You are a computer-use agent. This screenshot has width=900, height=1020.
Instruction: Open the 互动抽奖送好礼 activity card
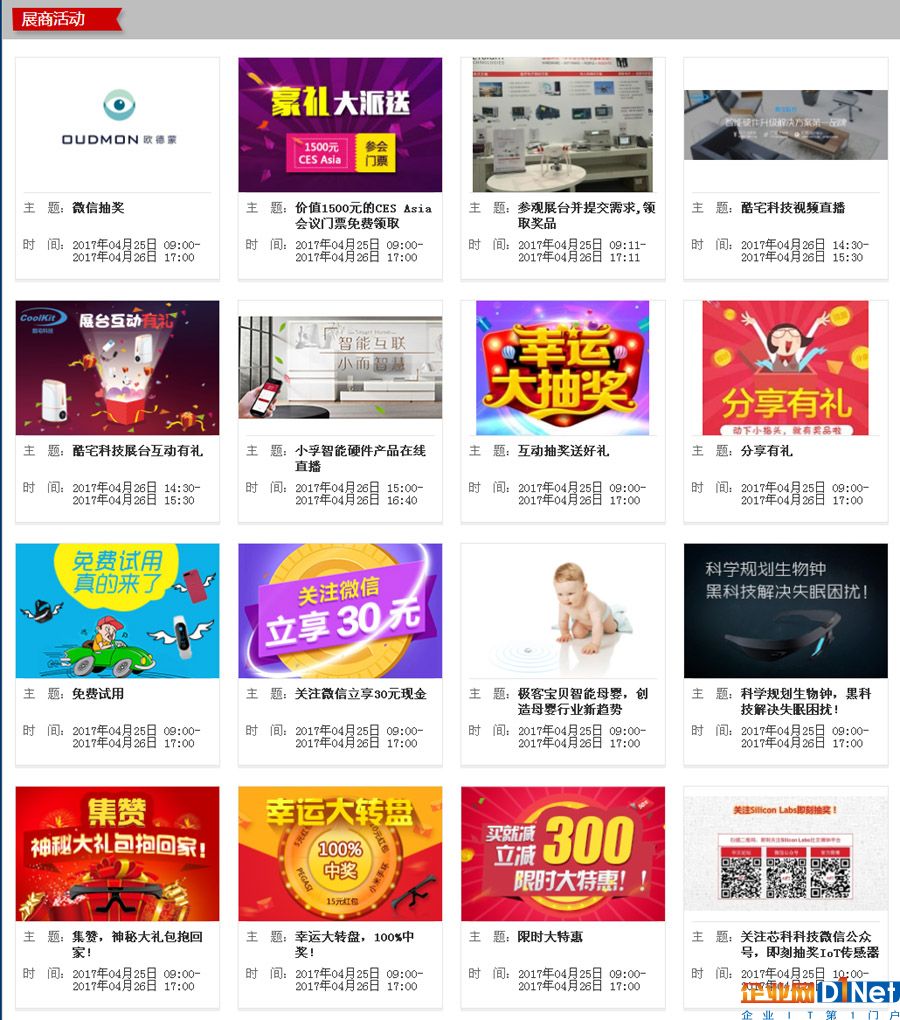tap(562, 368)
